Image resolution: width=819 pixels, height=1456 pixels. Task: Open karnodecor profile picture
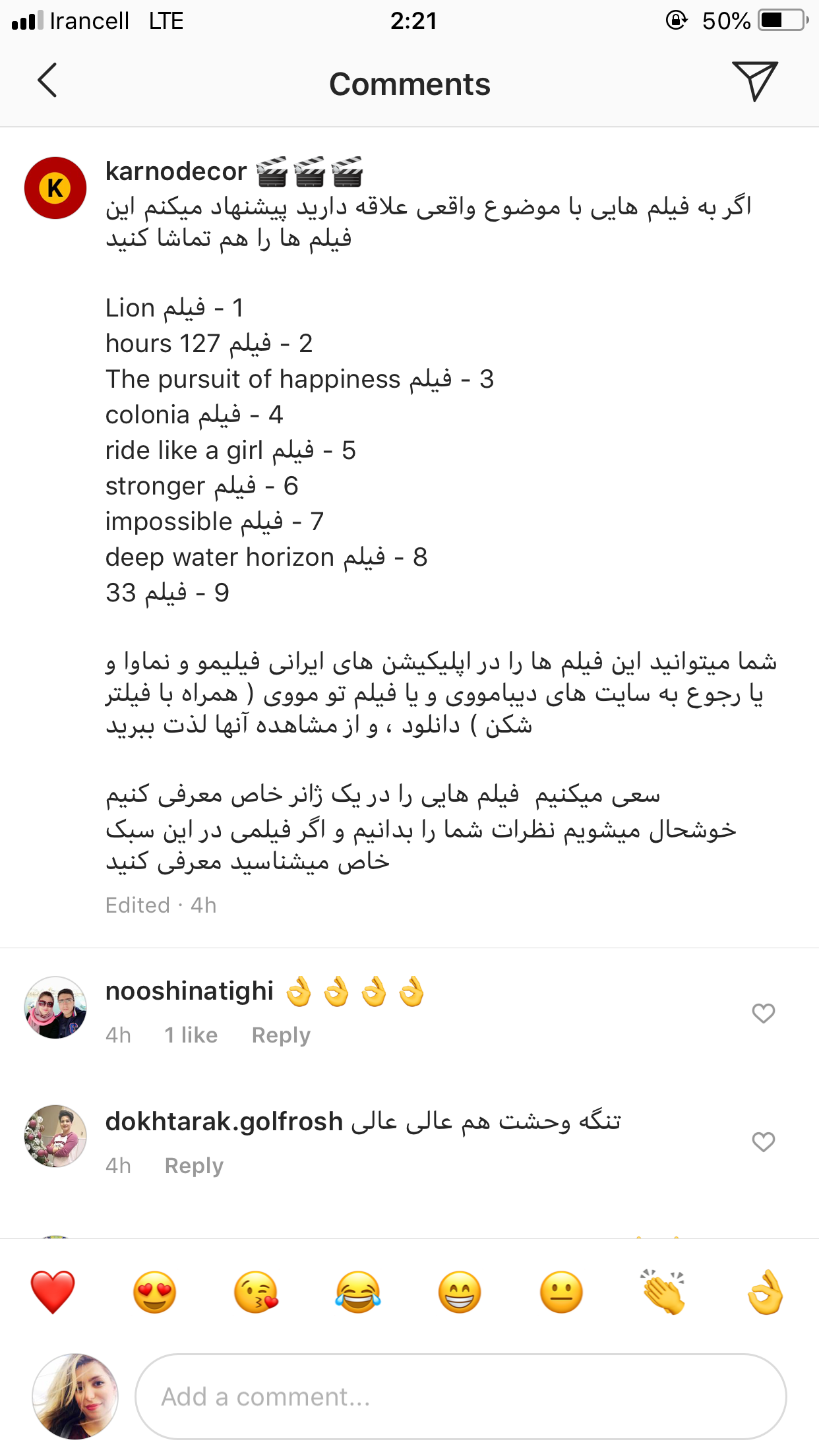pos(55,188)
